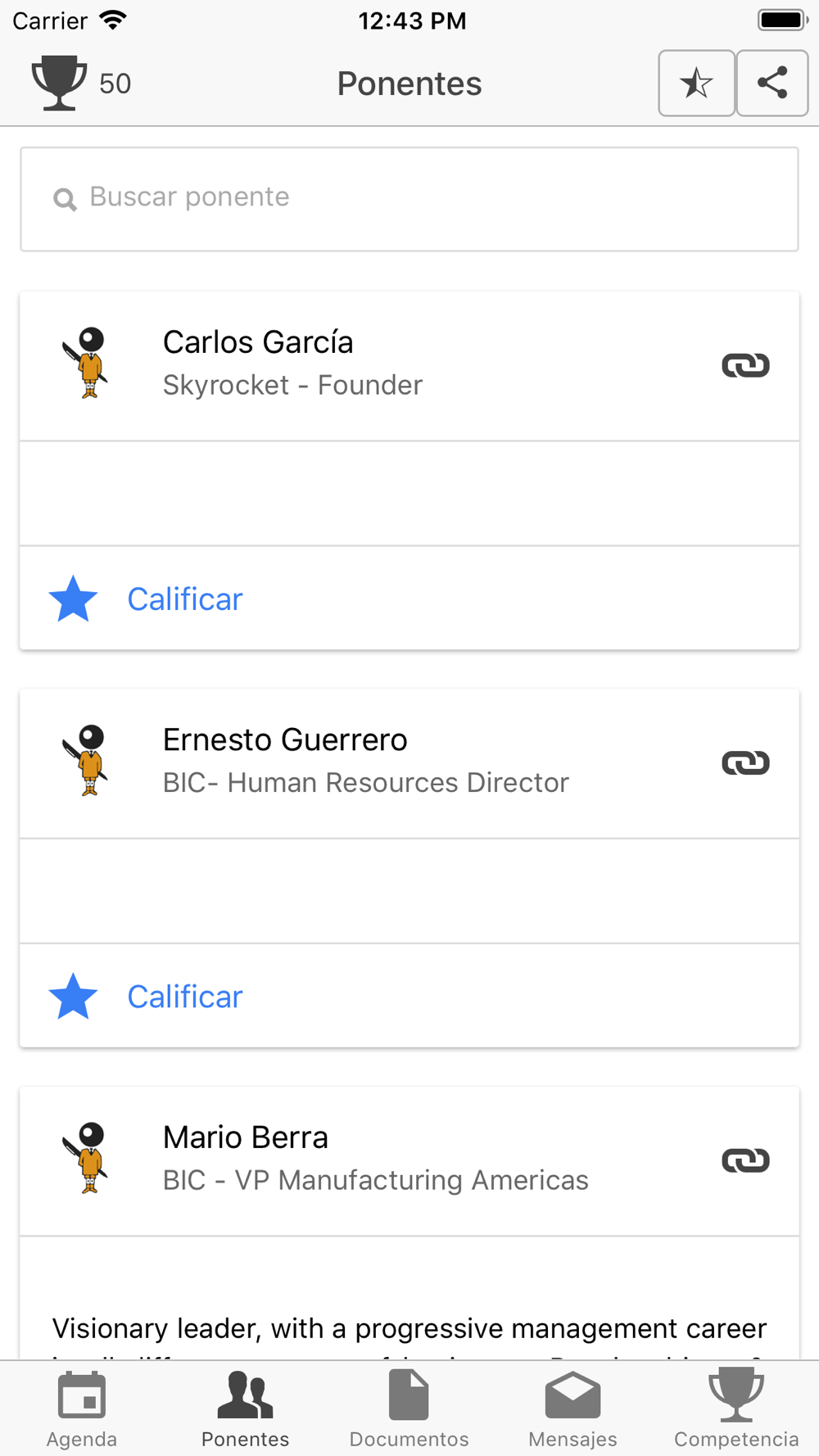Open Mario Berra's link icon
The height and width of the screenshot is (1456, 819).
(x=745, y=1160)
